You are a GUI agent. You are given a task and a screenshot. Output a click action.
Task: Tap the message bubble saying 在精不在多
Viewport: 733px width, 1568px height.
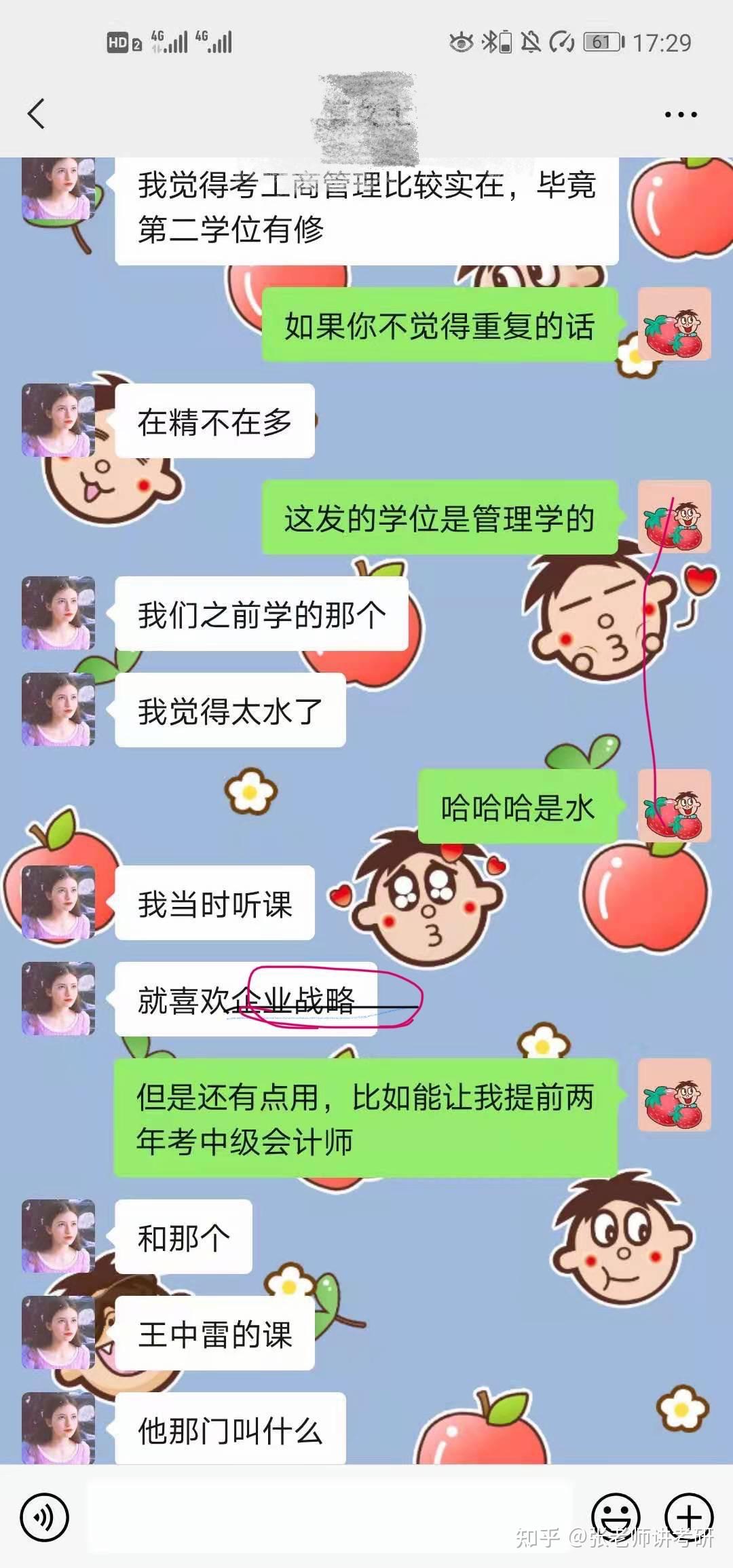(x=214, y=421)
